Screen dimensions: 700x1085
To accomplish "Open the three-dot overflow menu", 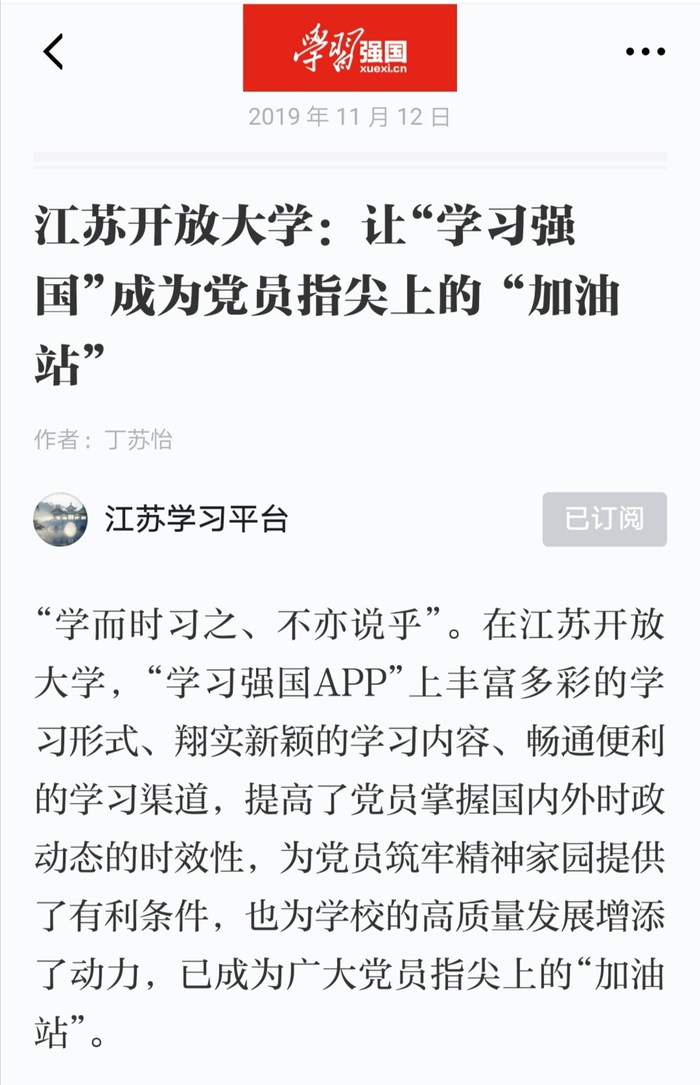I will (645, 51).
